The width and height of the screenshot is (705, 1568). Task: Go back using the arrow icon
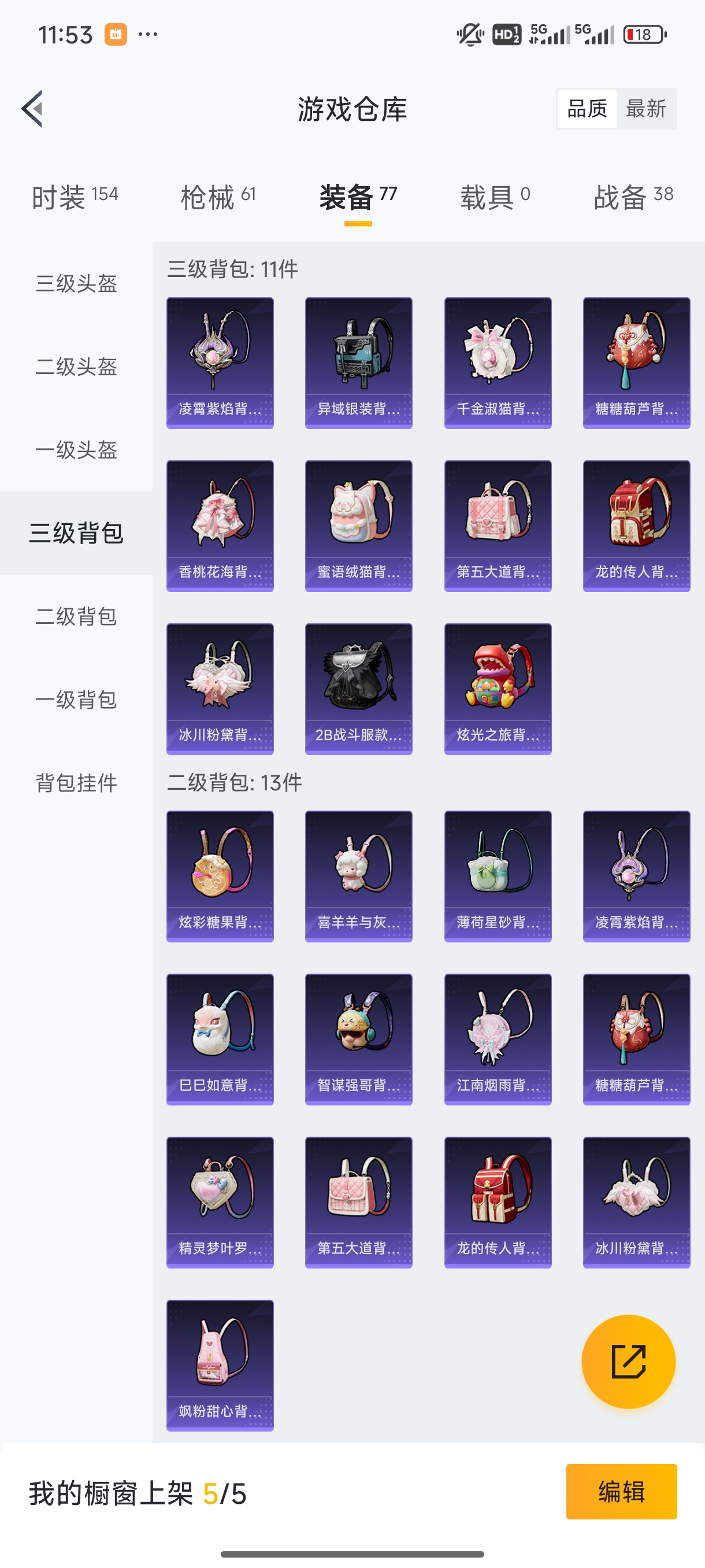32,109
